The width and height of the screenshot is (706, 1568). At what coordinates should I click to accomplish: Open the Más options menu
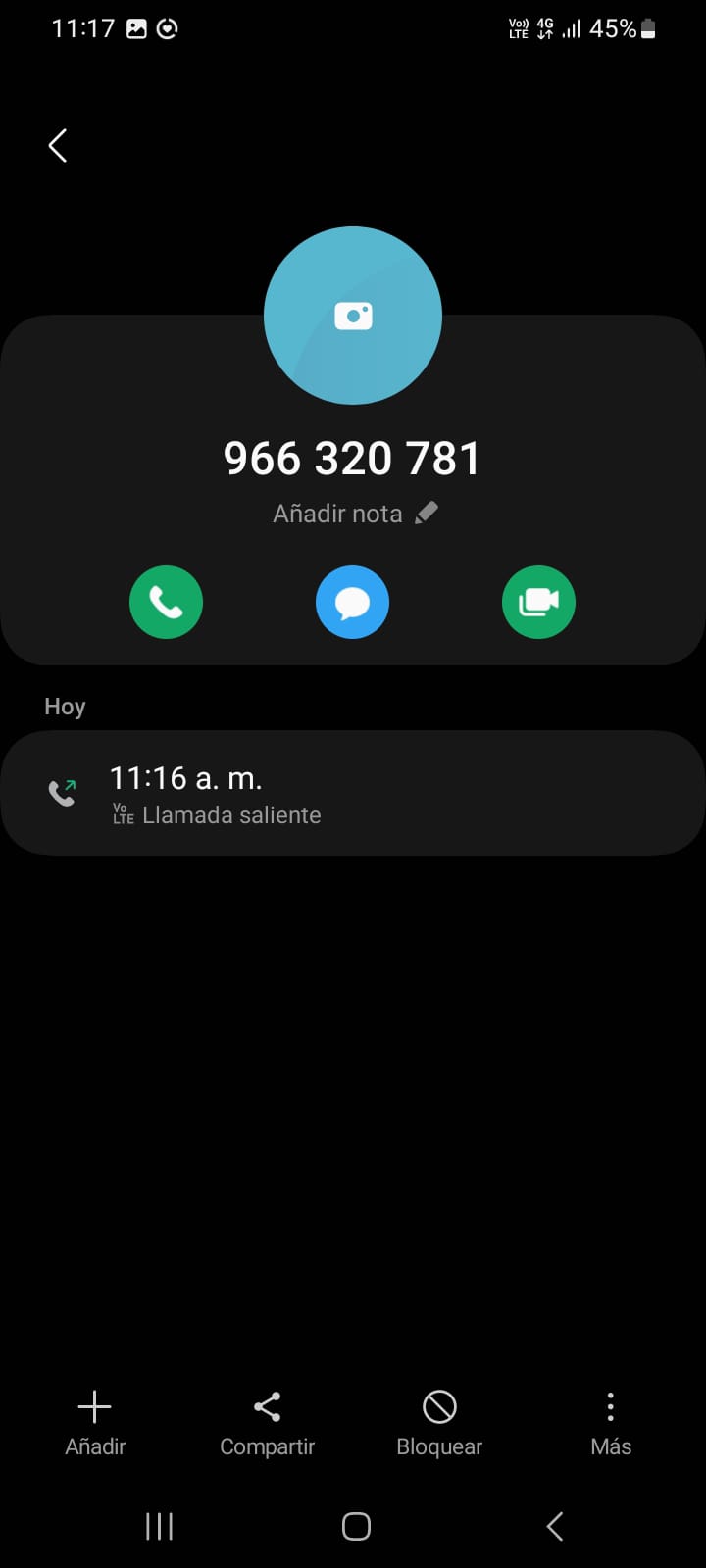coord(610,1423)
